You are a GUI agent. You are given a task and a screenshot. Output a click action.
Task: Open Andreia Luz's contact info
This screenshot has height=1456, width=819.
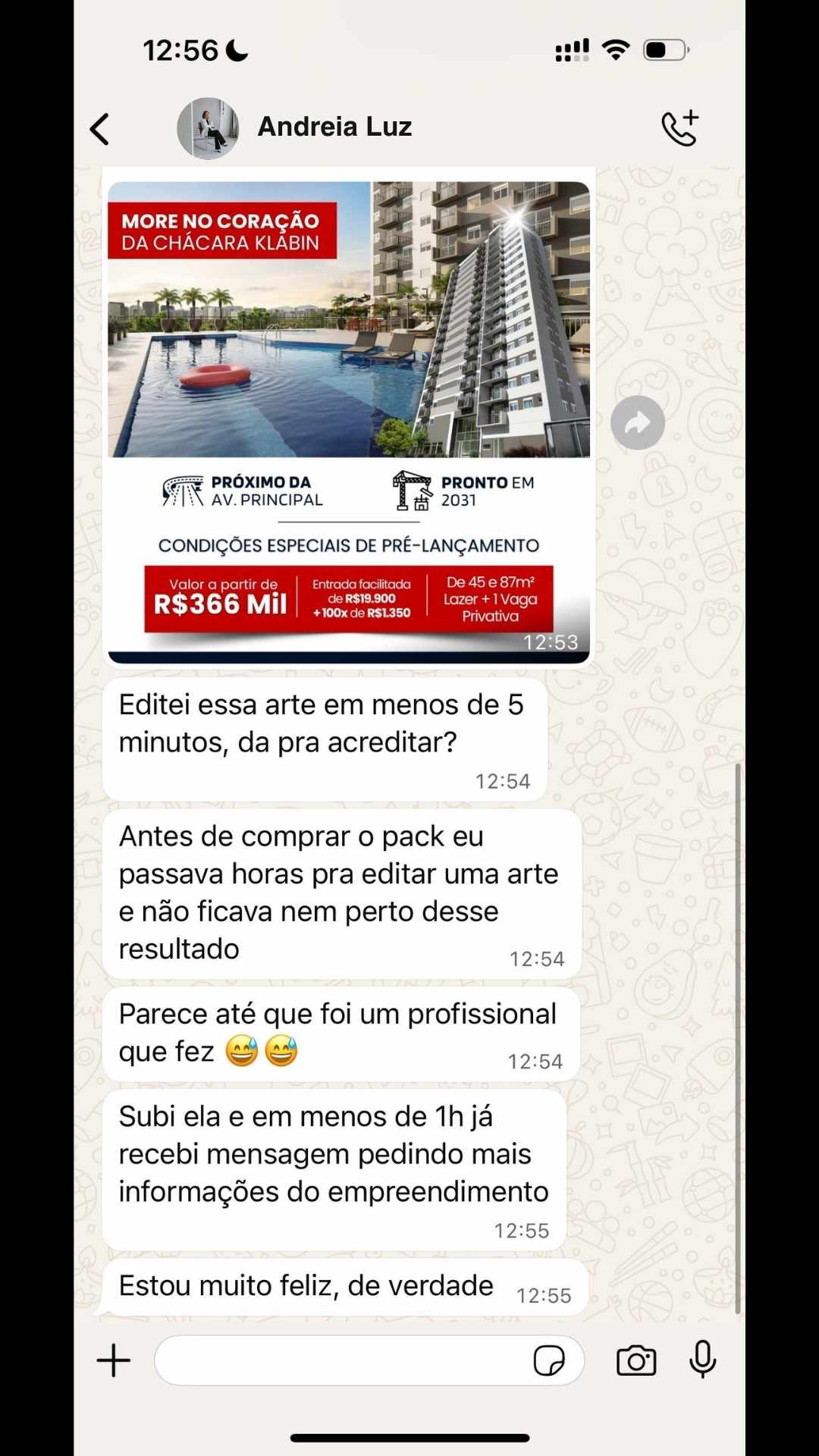pyautogui.click(x=334, y=127)
